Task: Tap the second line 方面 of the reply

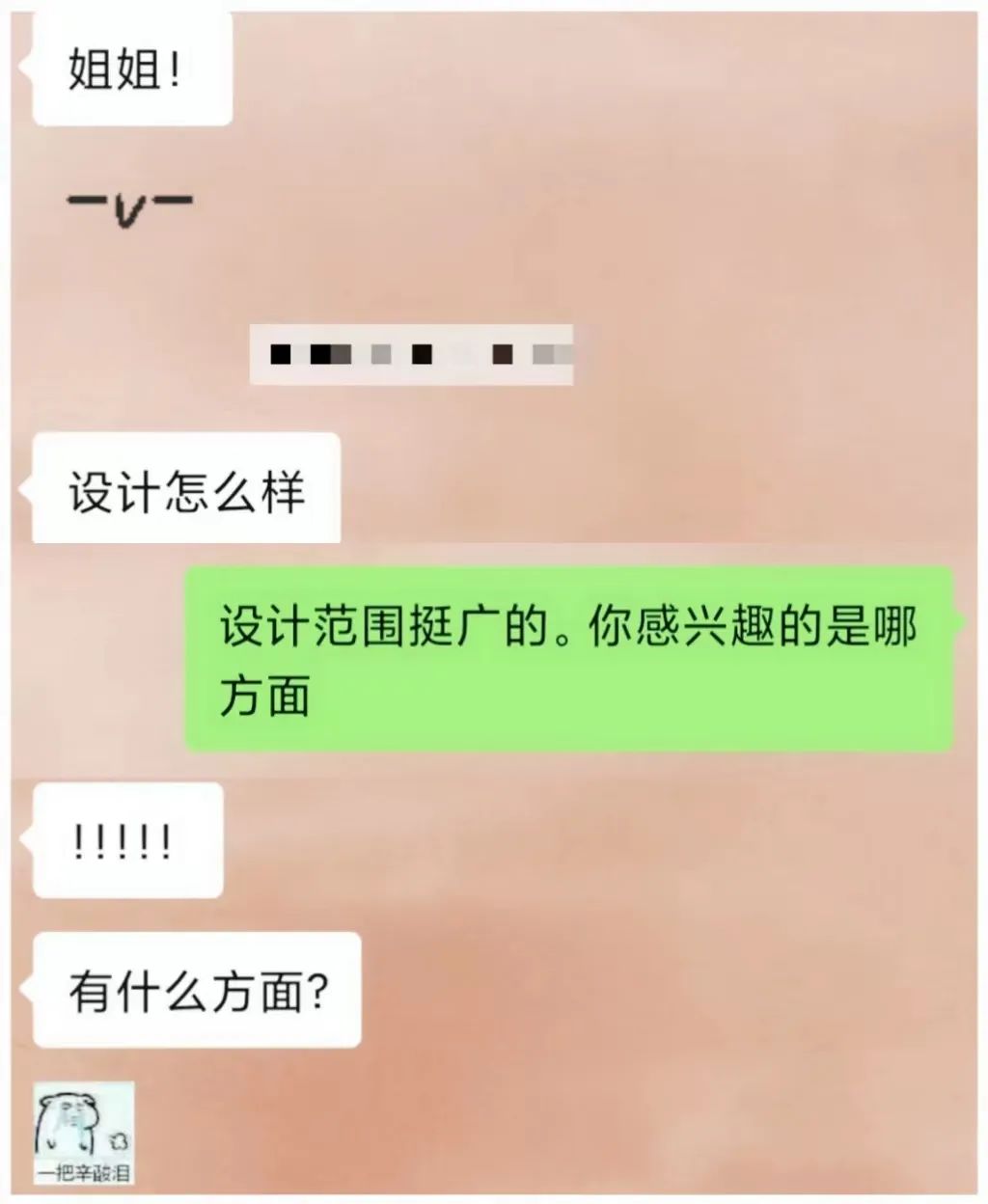Action: pos(265,695)
